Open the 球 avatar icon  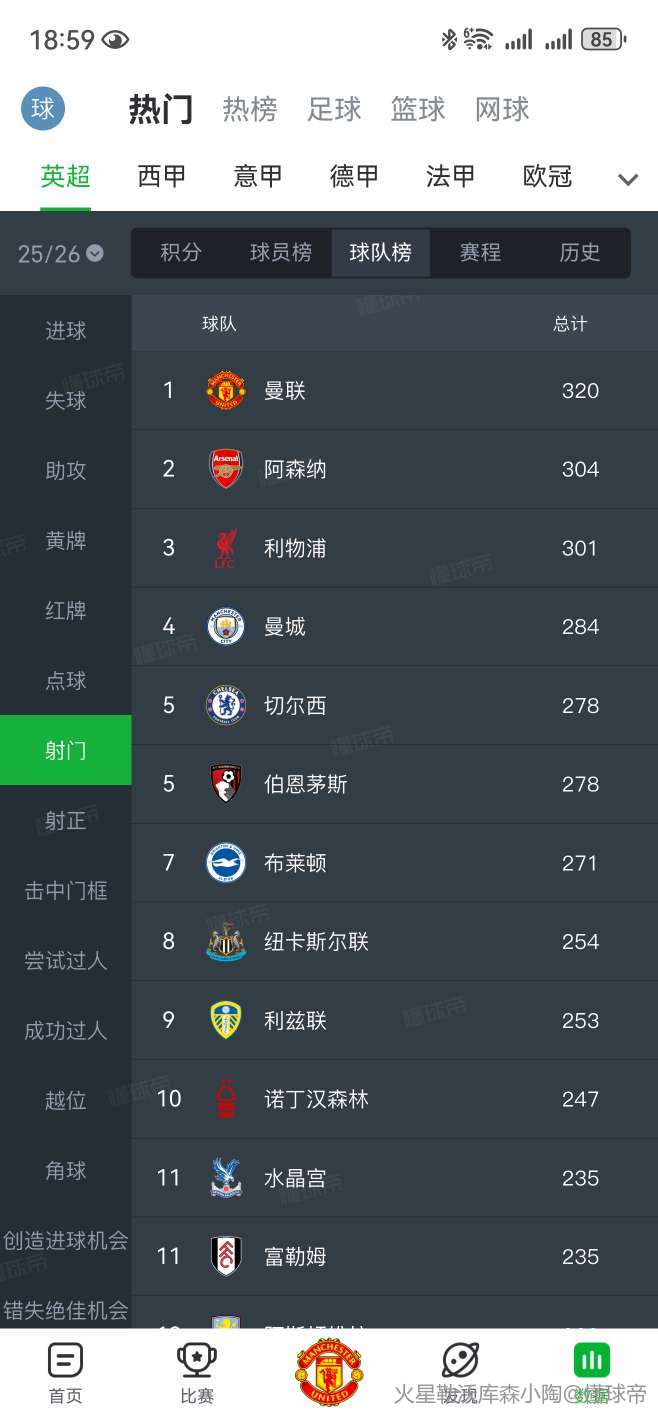point(43,108)
